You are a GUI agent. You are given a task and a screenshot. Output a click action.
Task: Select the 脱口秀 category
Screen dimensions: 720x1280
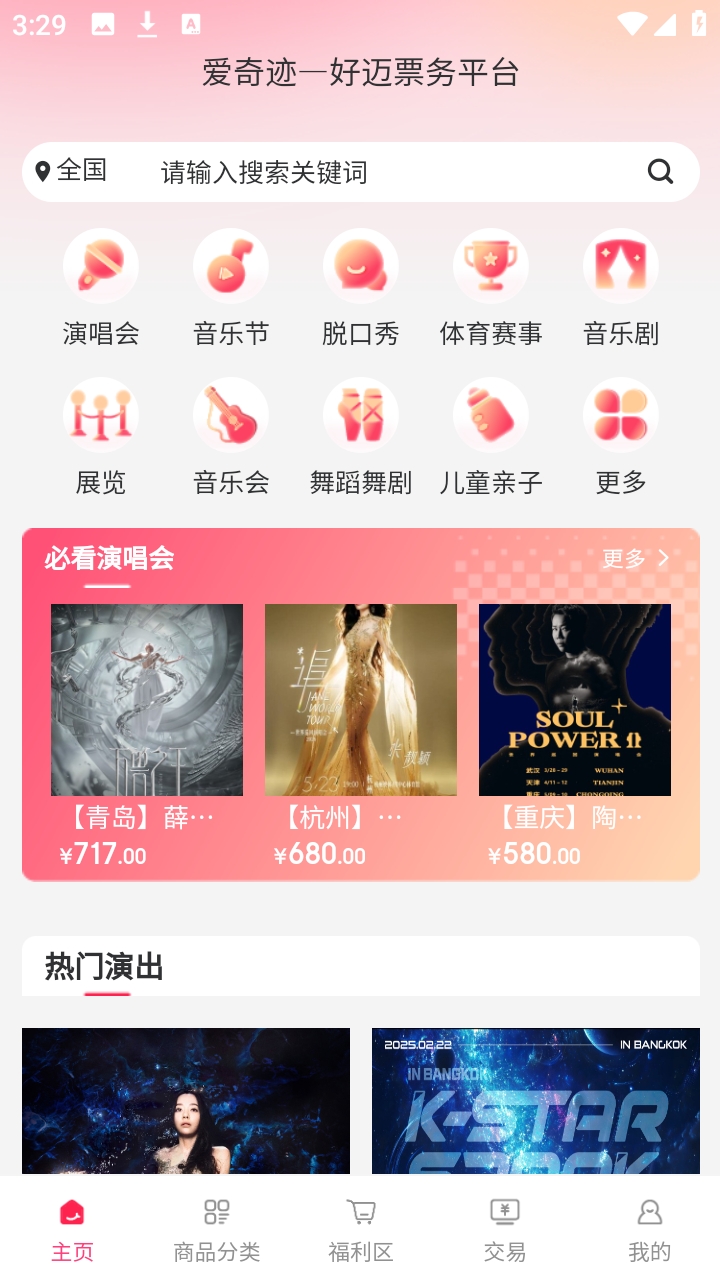(361, 288)
